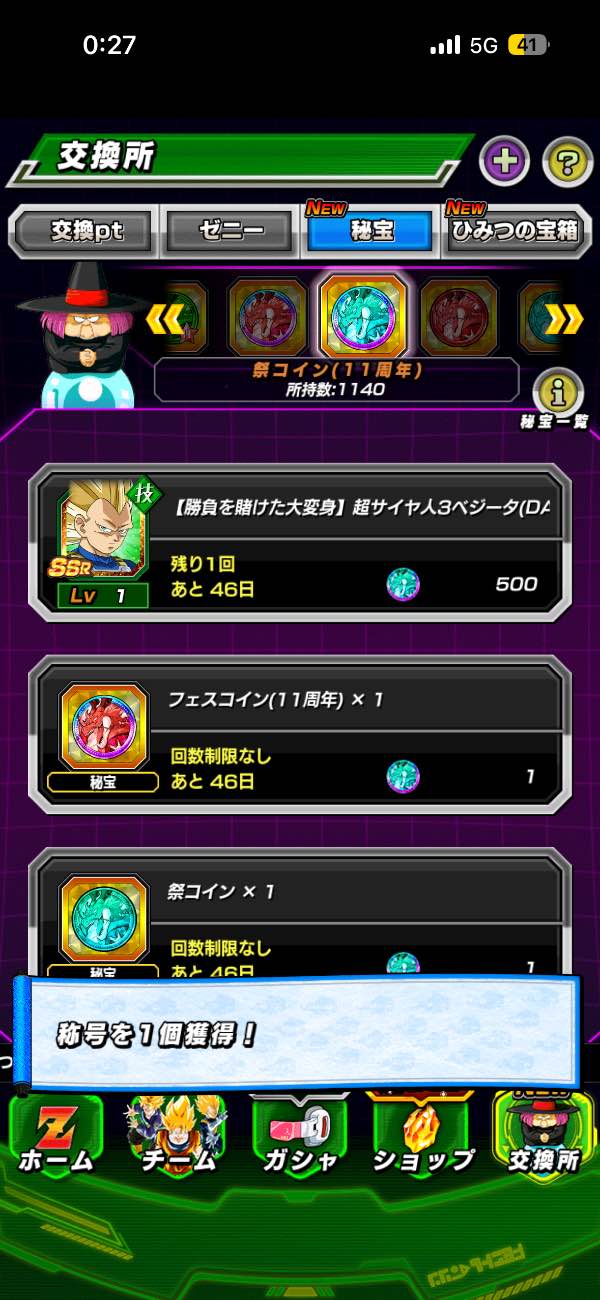The width and height of the screenshot is (600, 1300).
Task: Select the 秘宝 tab
Action: pos(371,232)
